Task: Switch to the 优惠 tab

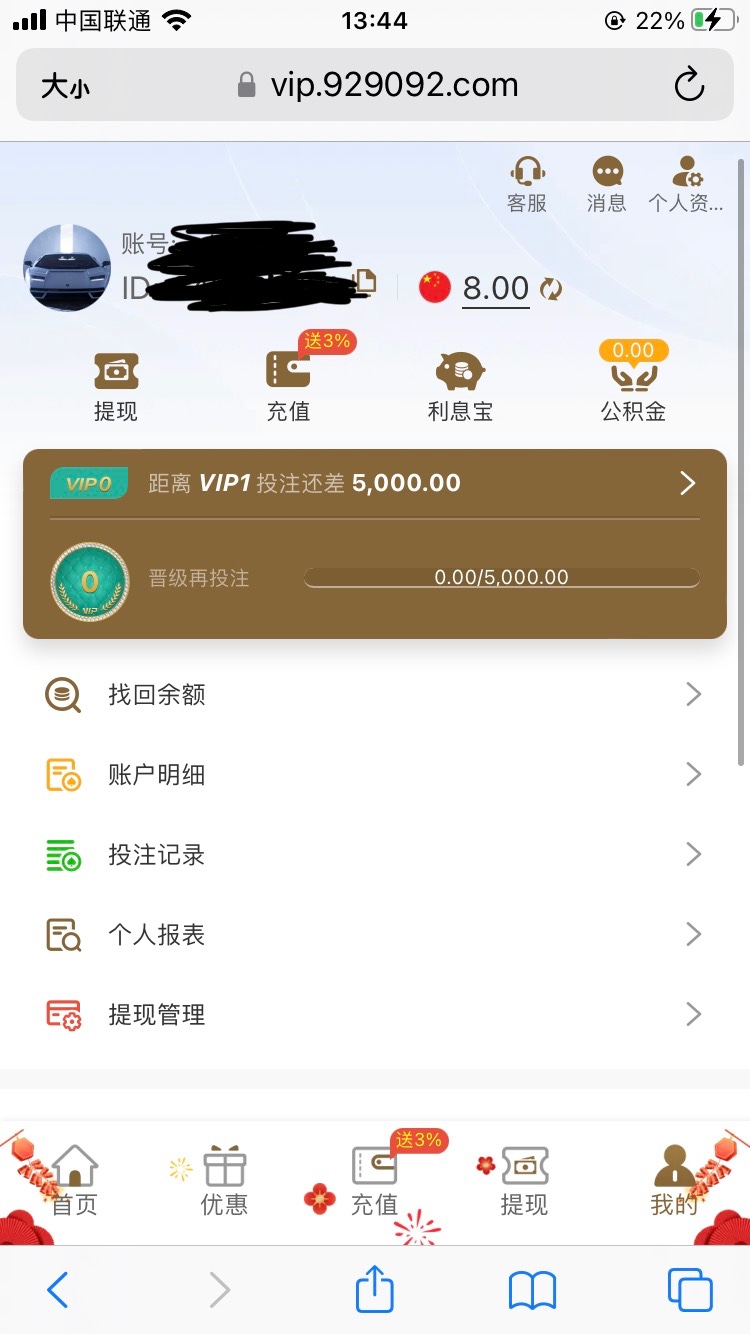Action: click(224, 1182)
